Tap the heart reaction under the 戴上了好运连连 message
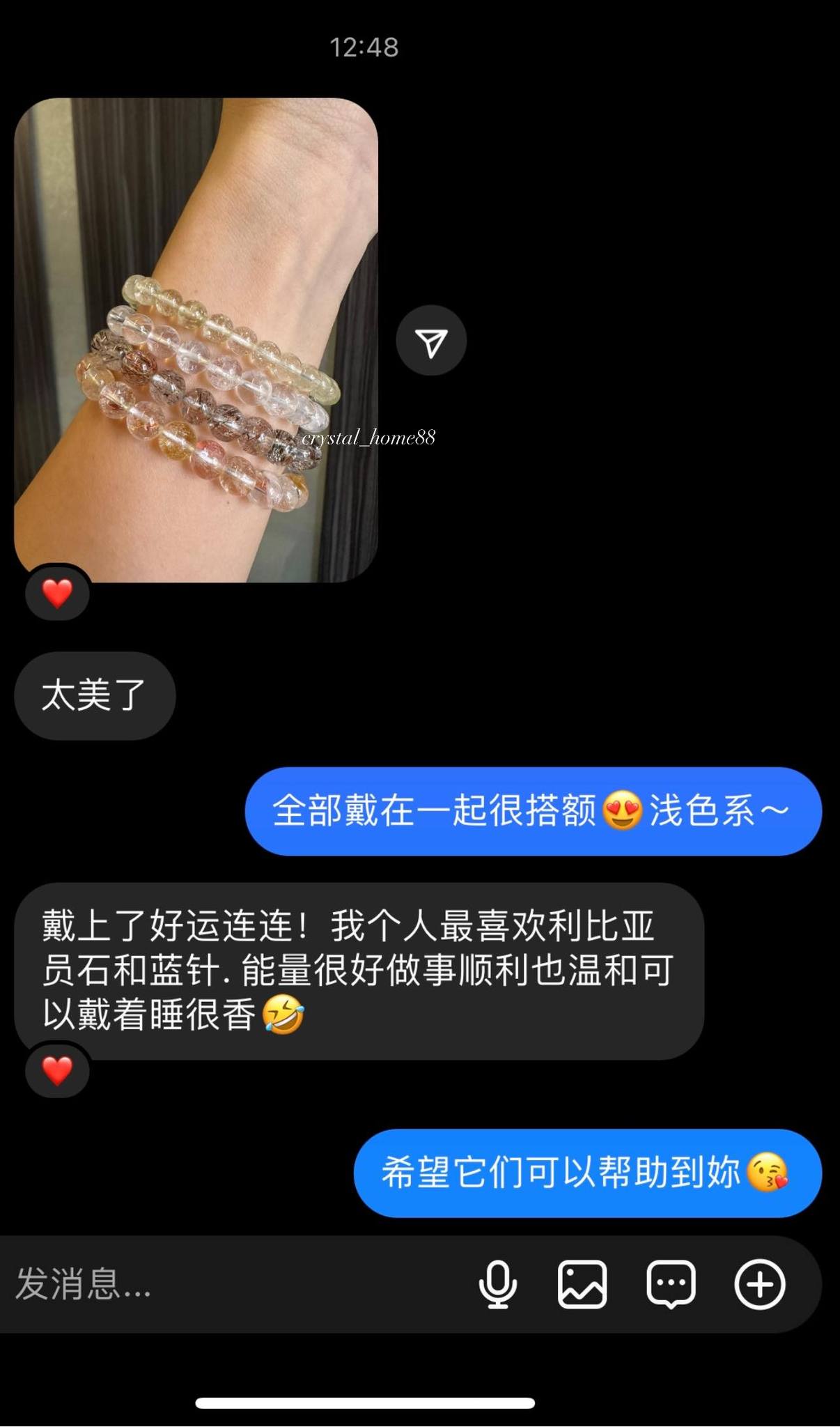 click(57, 1070)
